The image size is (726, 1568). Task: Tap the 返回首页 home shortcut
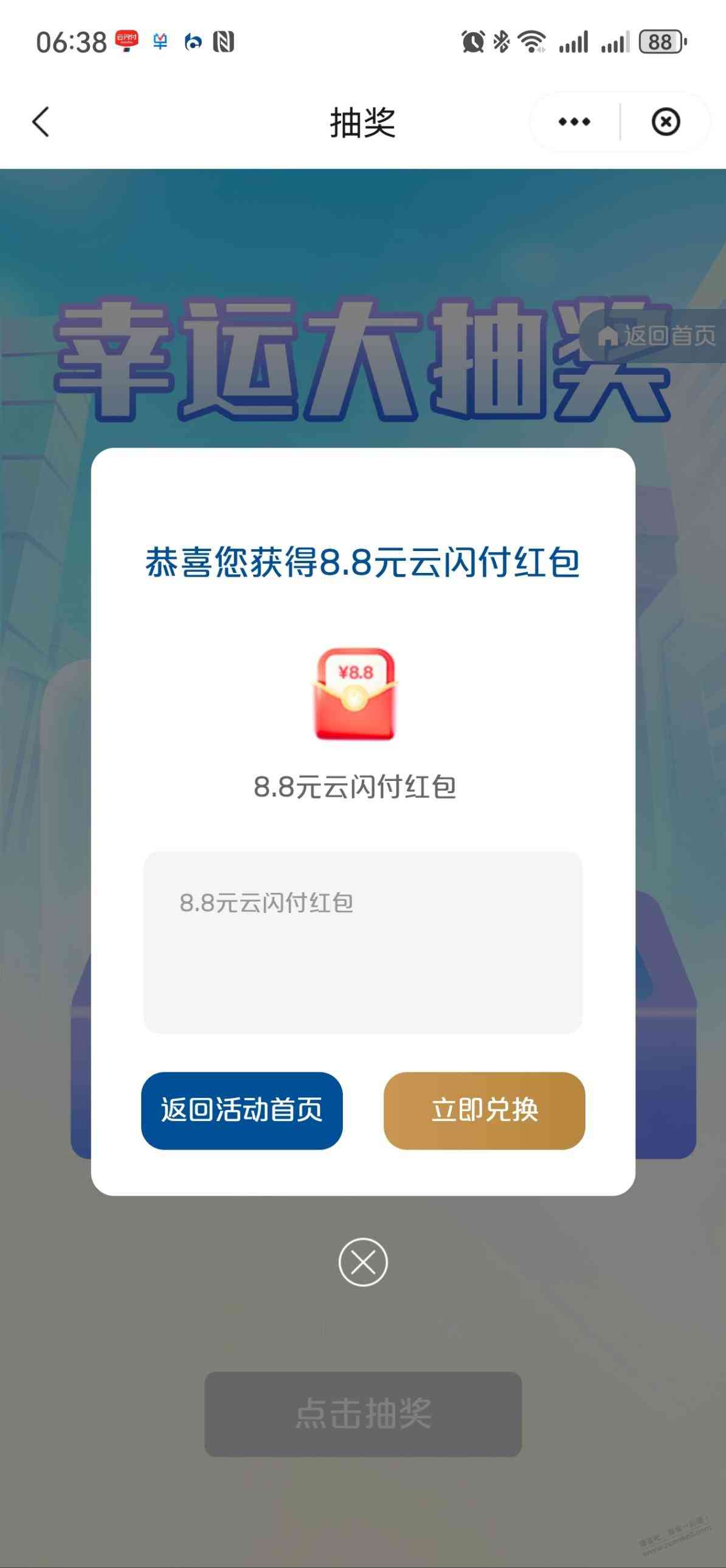tap(657, 335)
